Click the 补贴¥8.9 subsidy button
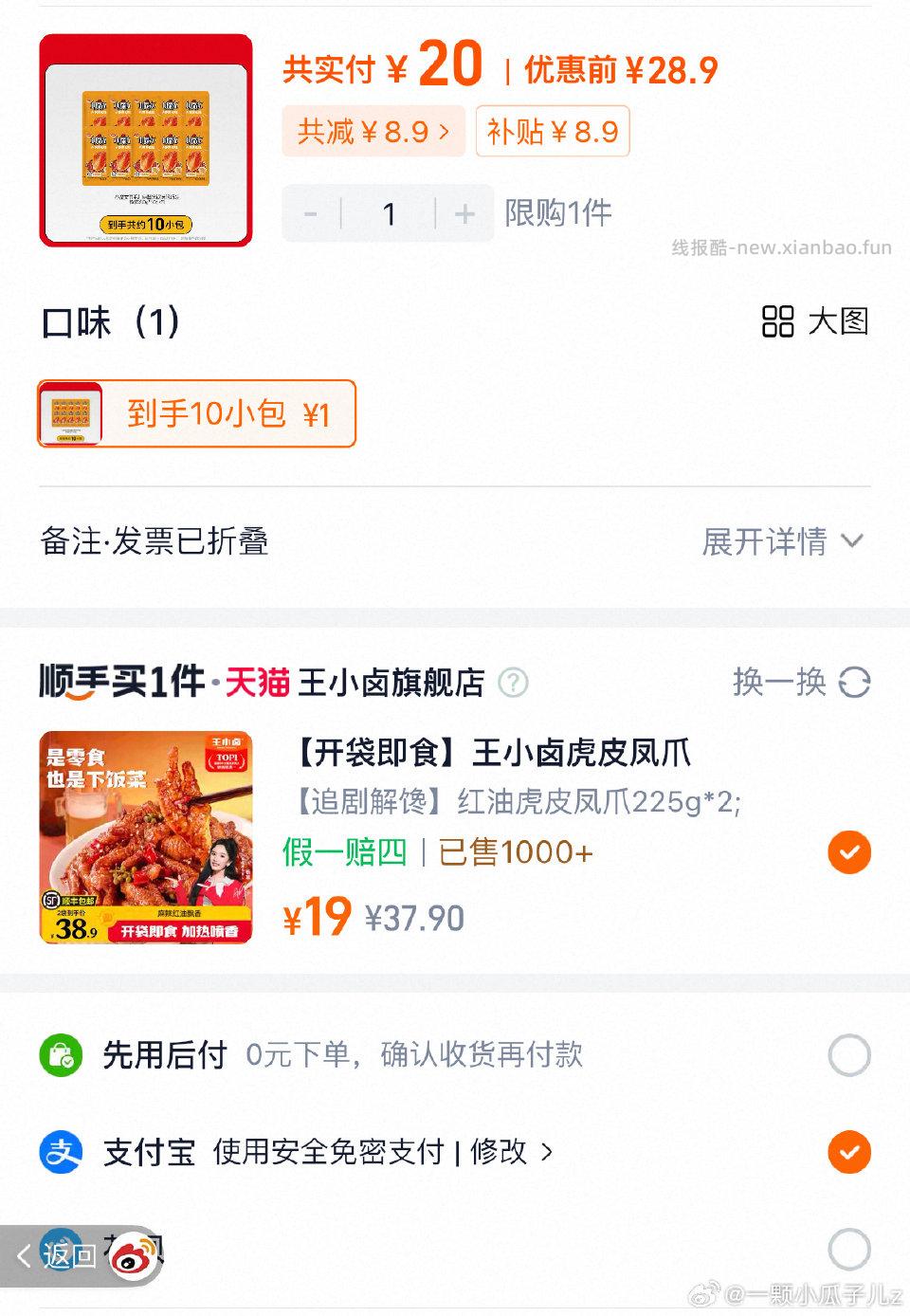The height and width of the screenshot is (1316, 910). point(553,132)
